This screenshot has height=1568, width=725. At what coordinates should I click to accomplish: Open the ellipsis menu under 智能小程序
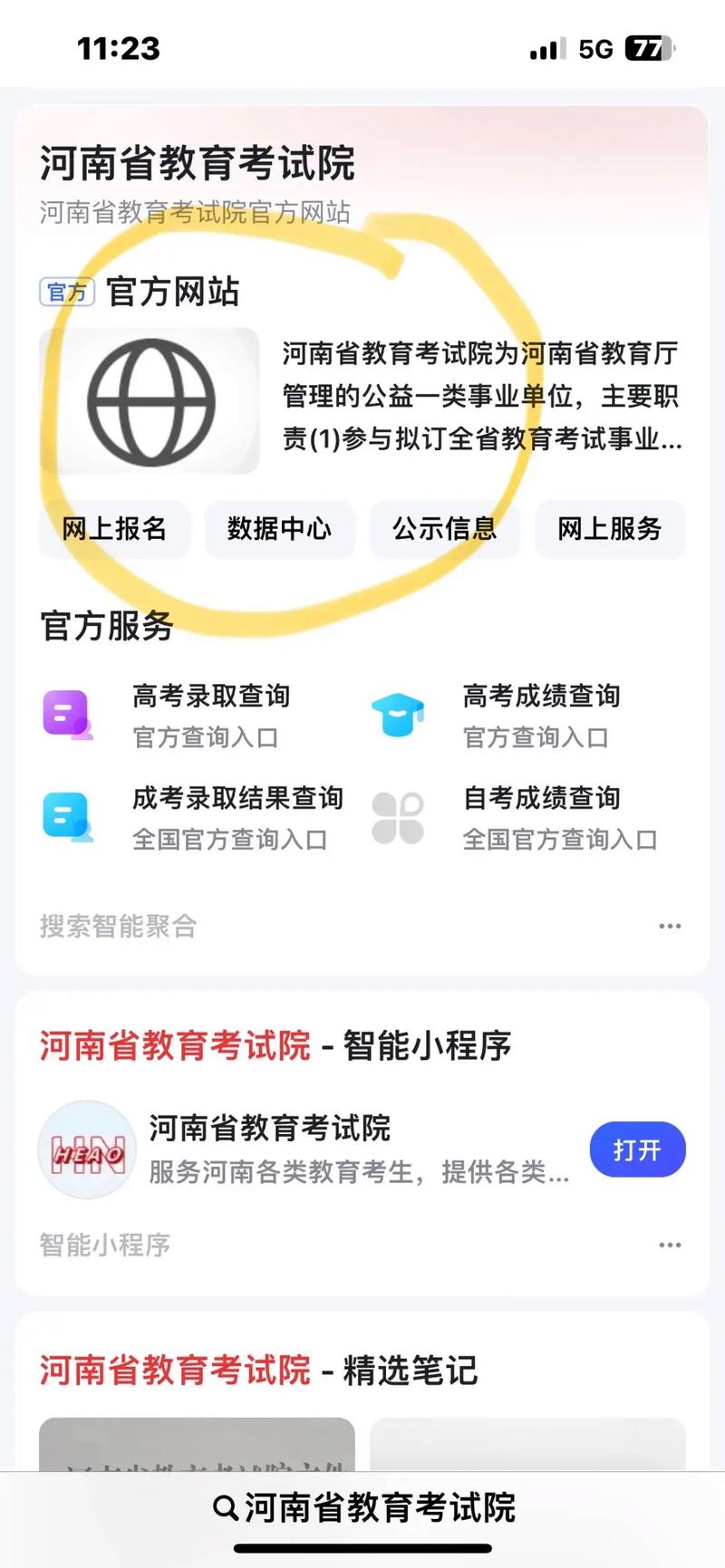(671, 1244)
